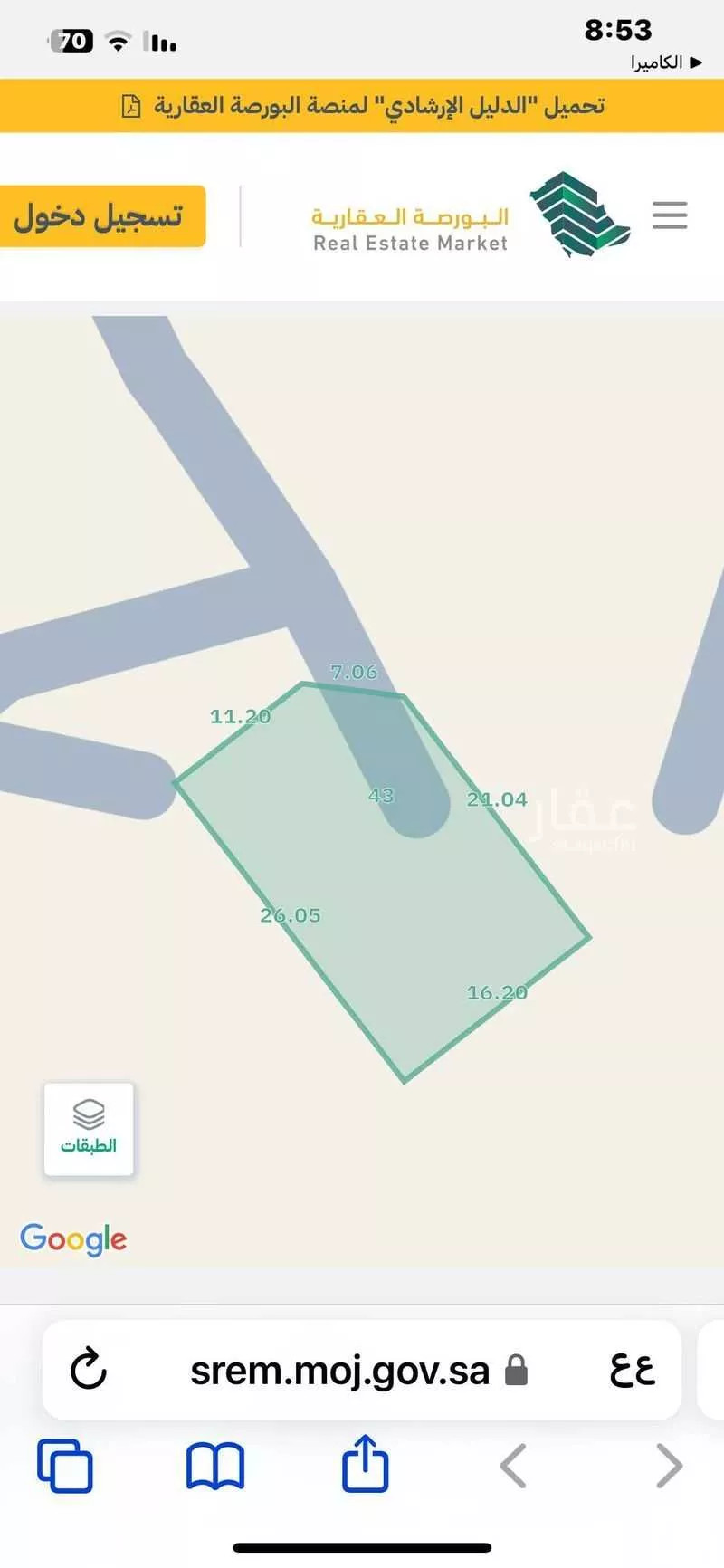Tap the srem.moj.gov.sa address bar

(339, 1371)
